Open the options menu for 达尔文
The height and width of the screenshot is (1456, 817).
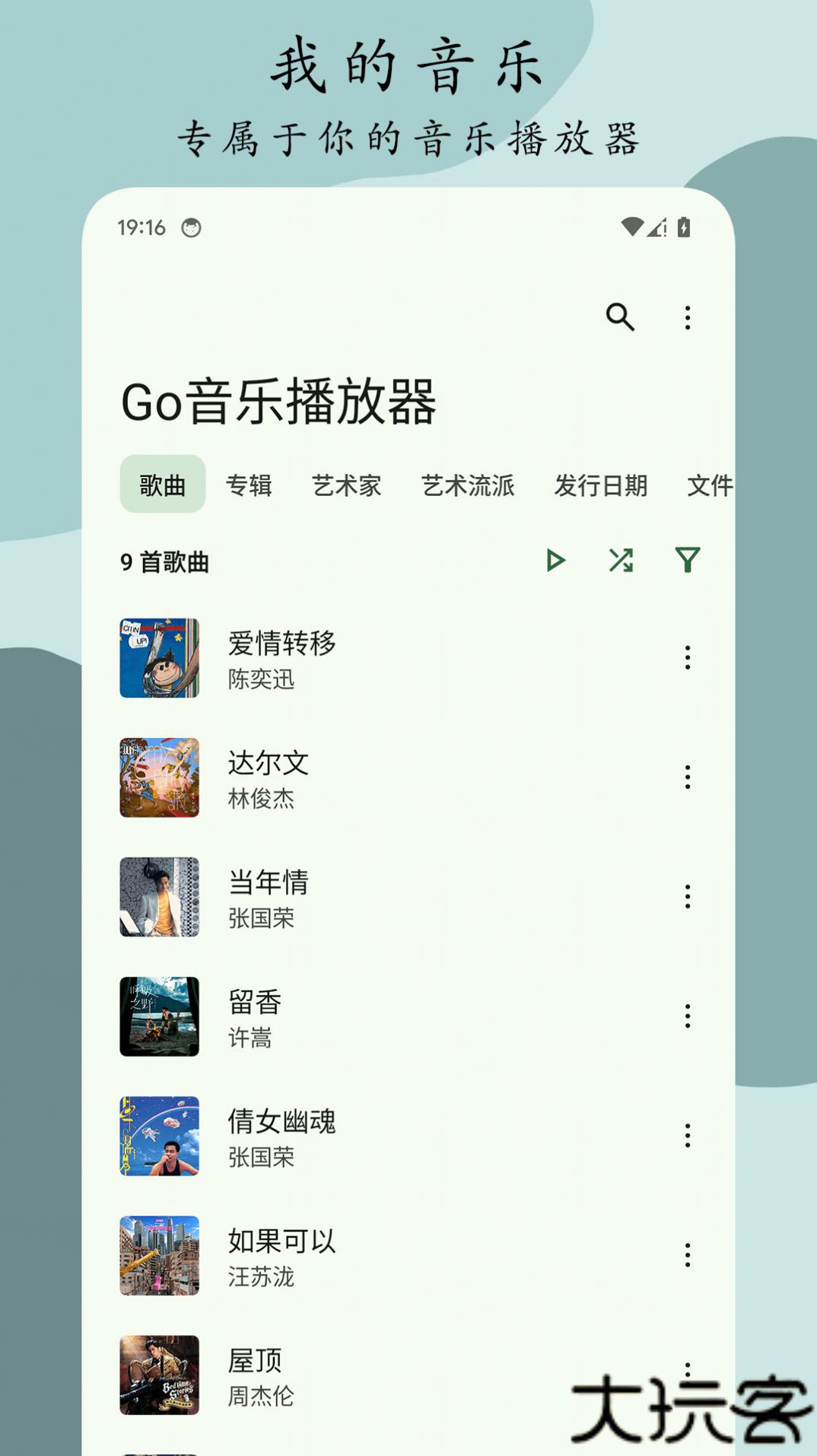(687, 778)
